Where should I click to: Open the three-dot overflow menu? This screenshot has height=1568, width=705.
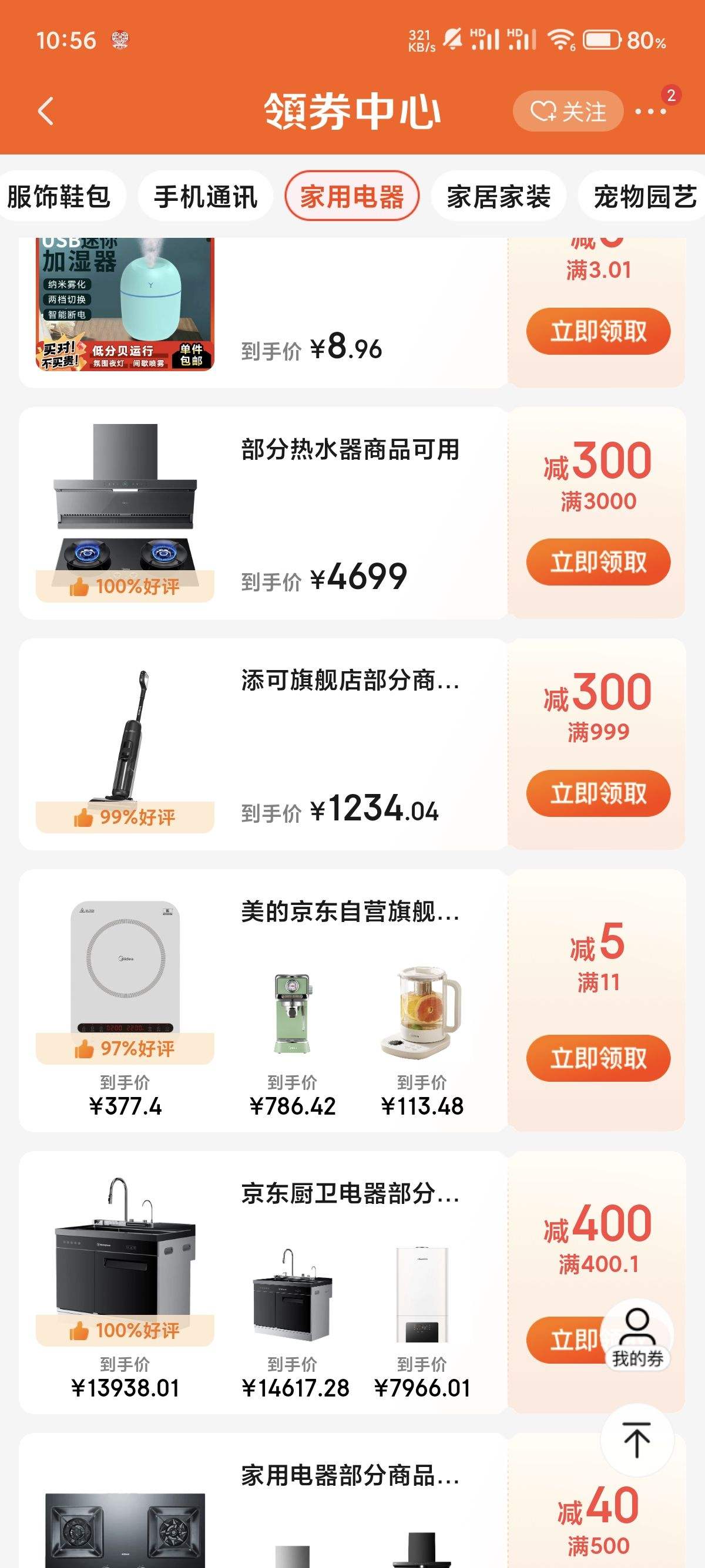(650, 112)
